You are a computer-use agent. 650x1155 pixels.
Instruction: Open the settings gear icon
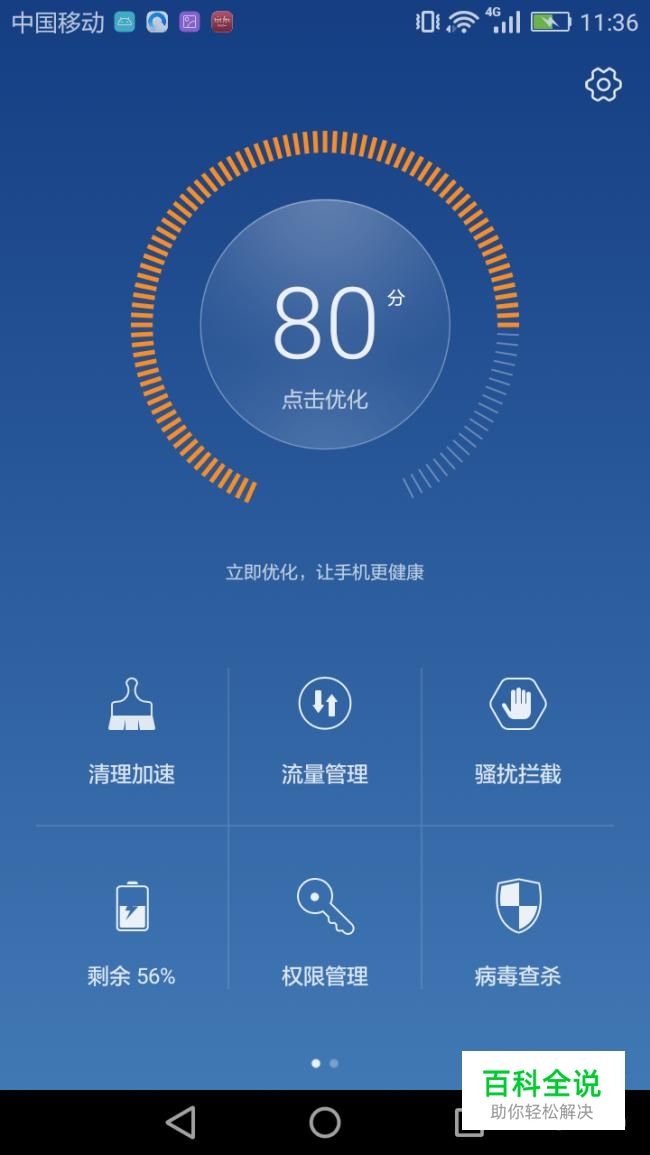603,85
